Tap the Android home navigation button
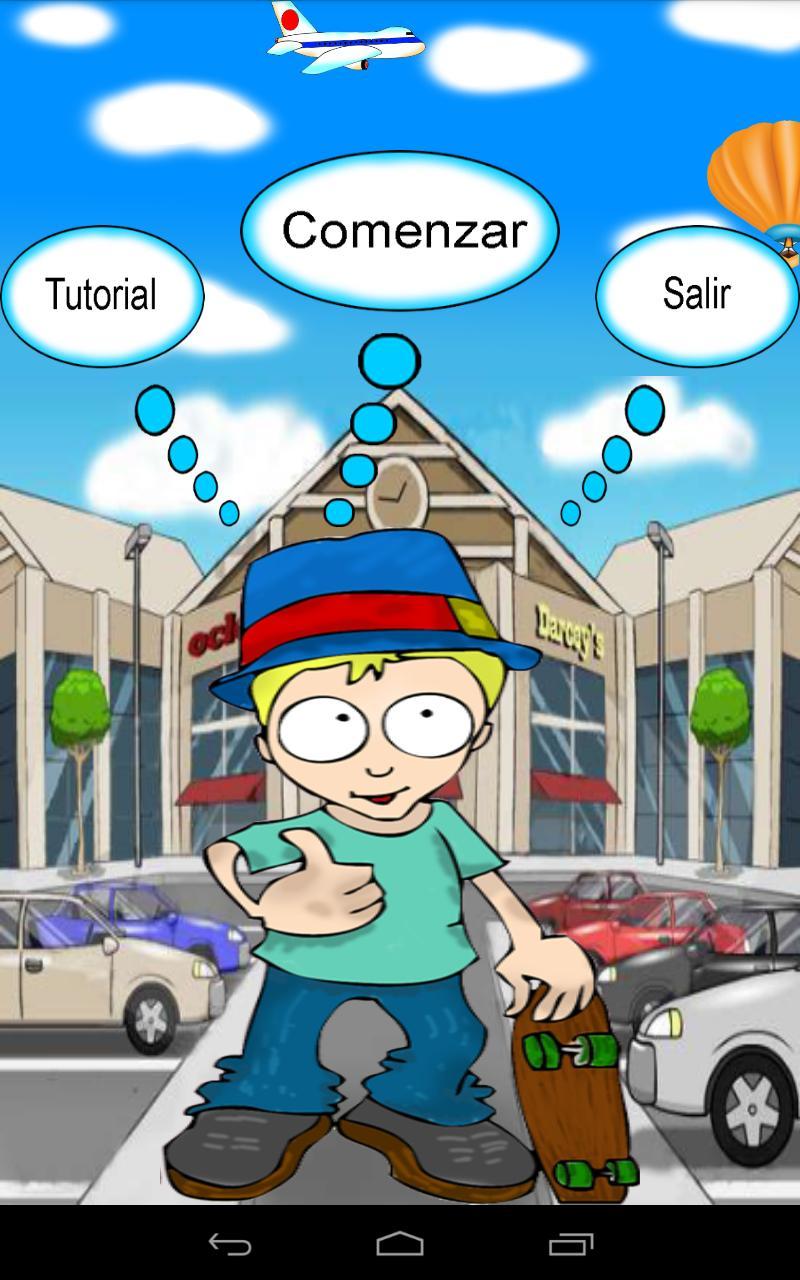The height and width of the screenshot is (1280, 800). tap(400, 1244)
